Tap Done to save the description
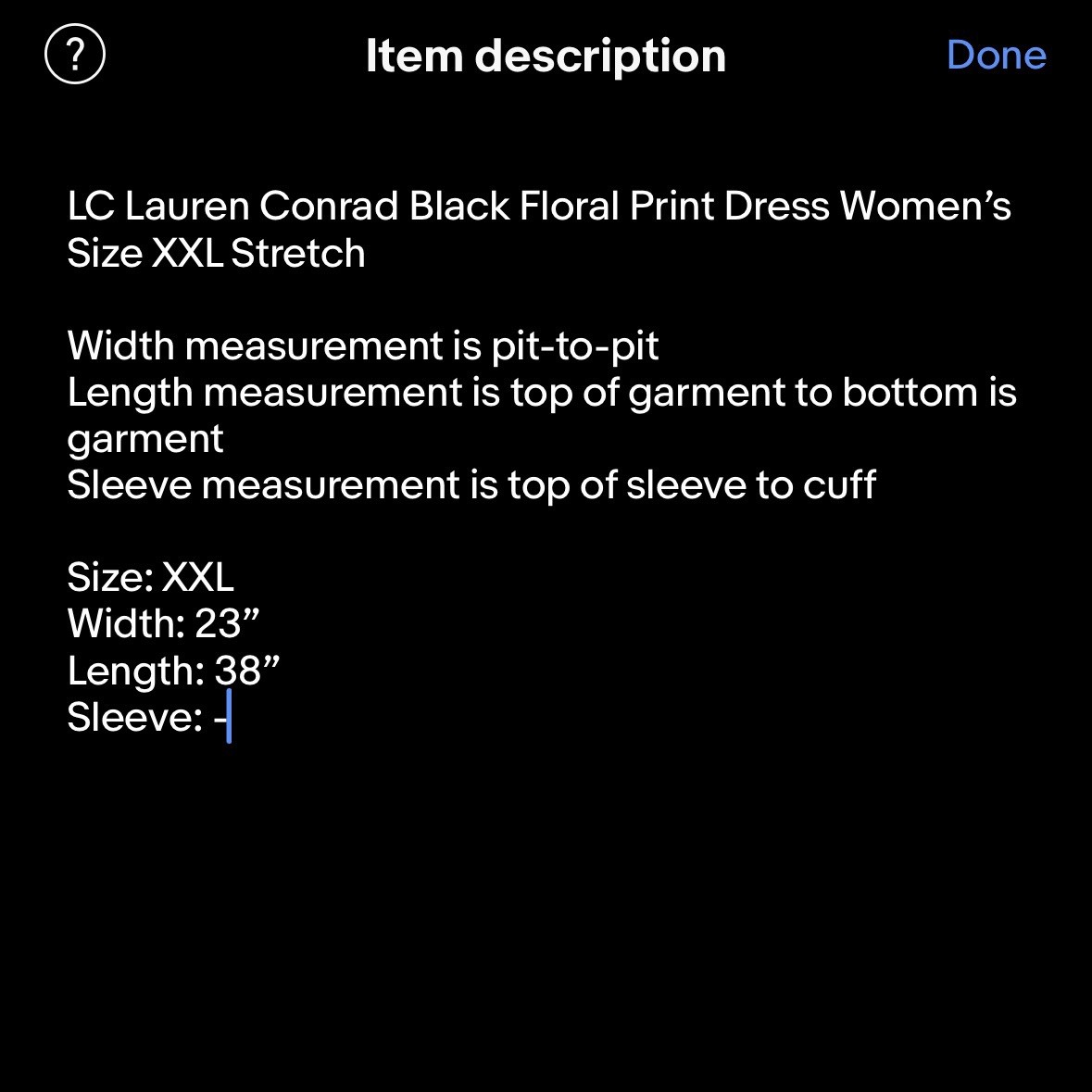Viewport: 1092px width, 1092px height. pos(996,56)
